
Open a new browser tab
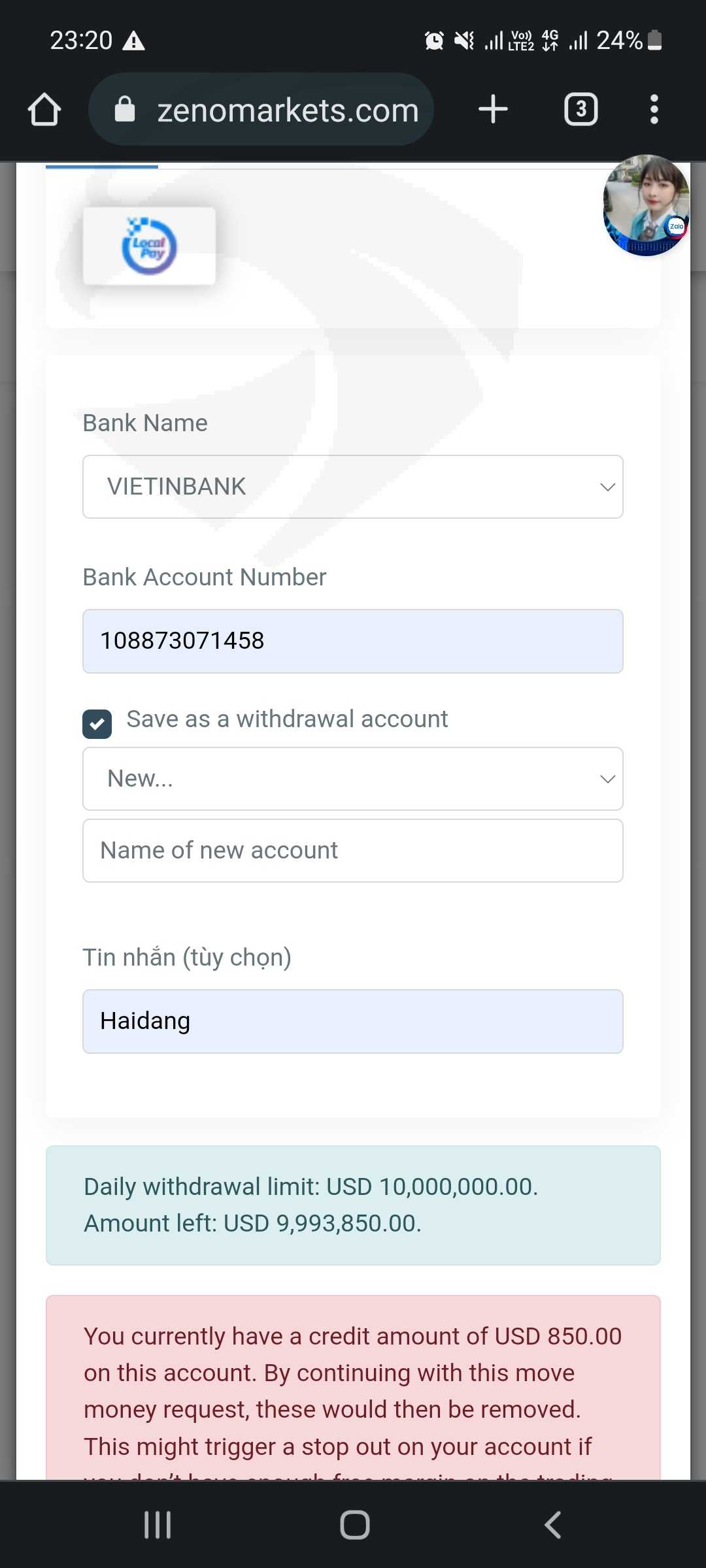[x=493, y=109]
